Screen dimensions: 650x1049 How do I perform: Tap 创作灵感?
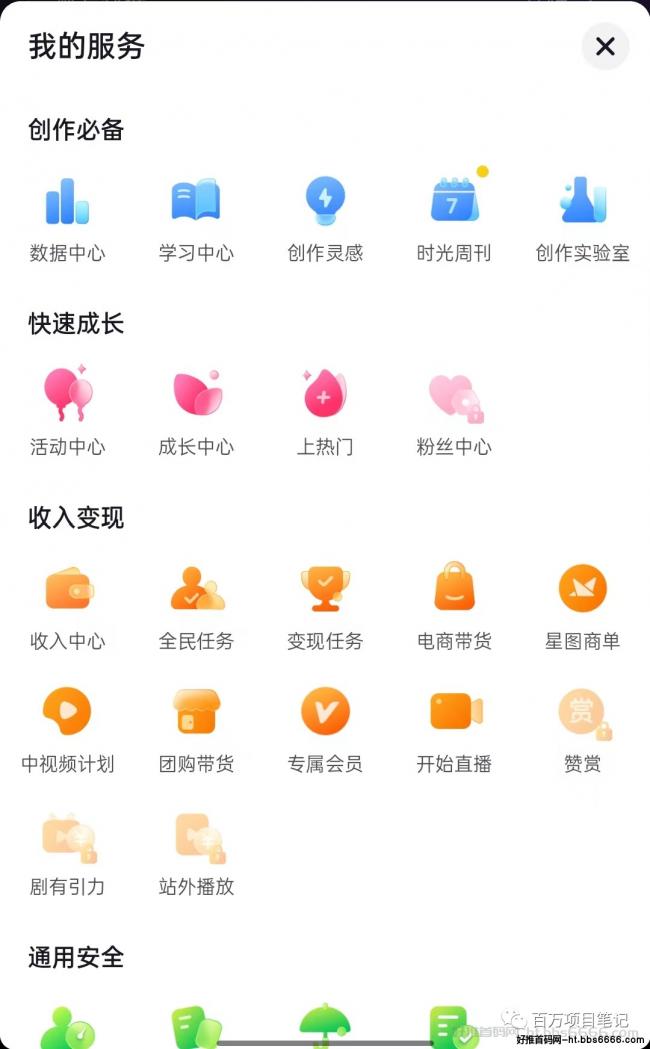[325, 219]
